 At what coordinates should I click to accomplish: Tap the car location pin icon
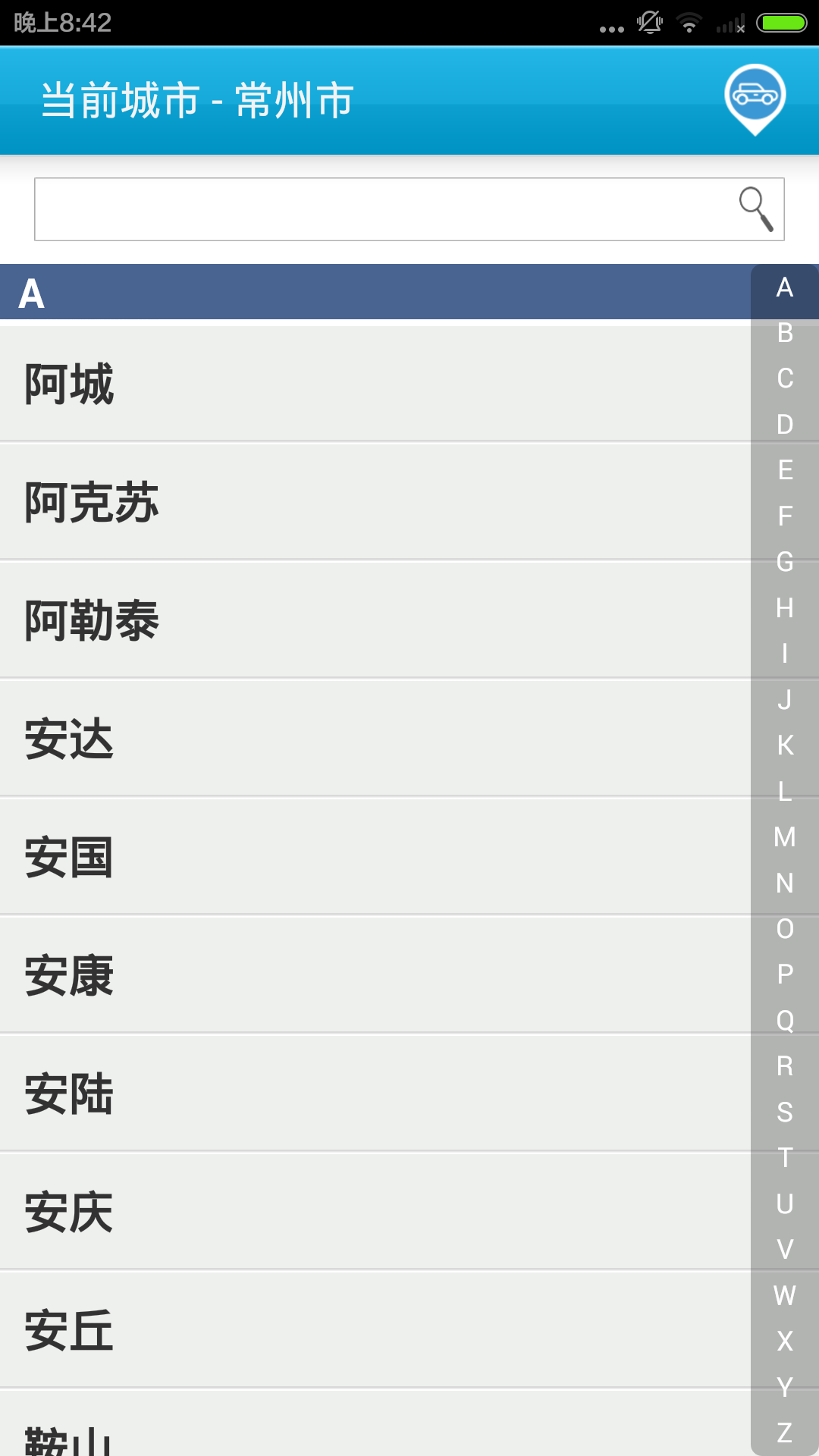755,98
